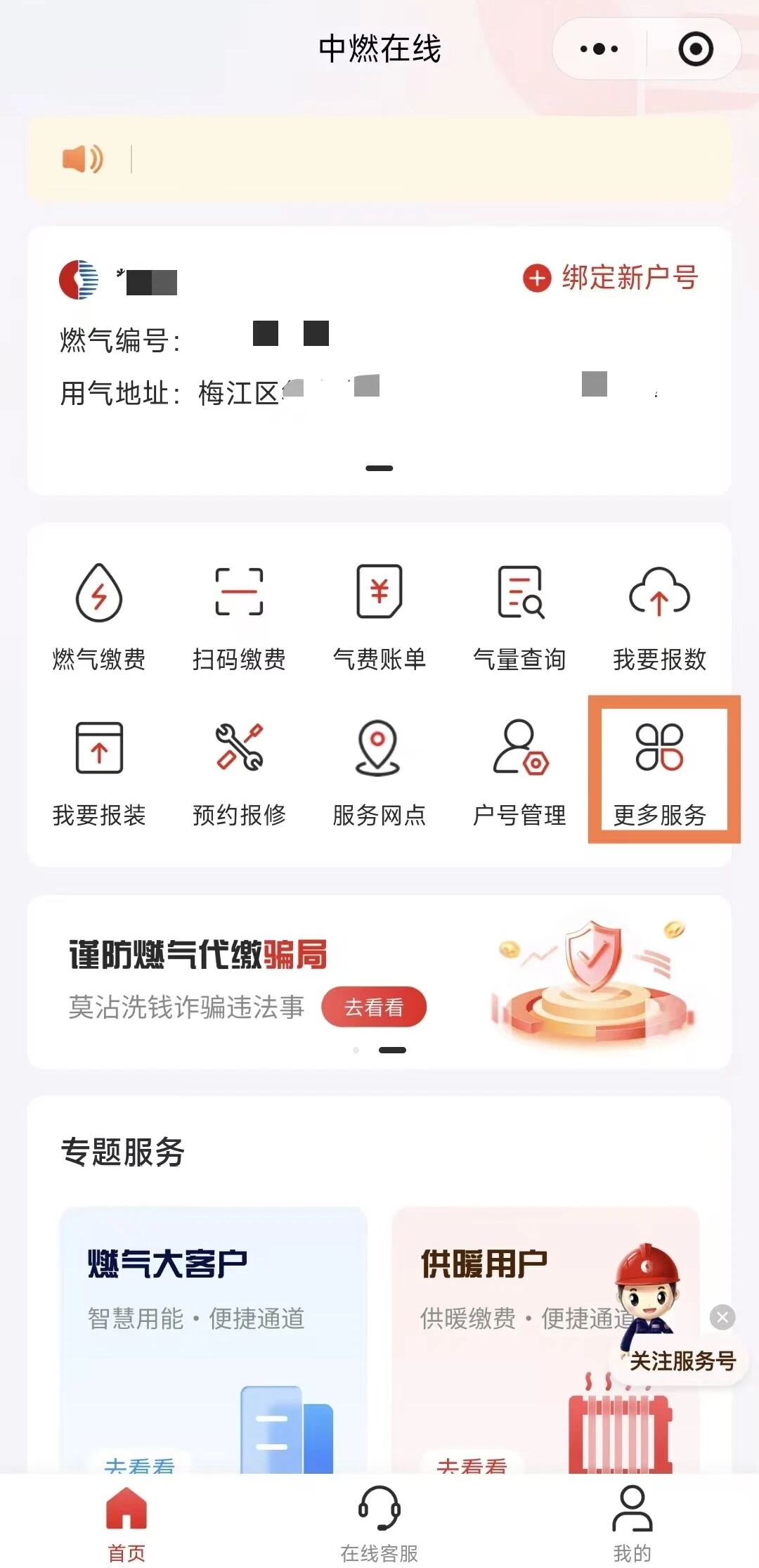The image size is (759, 1568).
Task: Tap the 关注服务号 floating bubble
Action: click(681, 1361)
